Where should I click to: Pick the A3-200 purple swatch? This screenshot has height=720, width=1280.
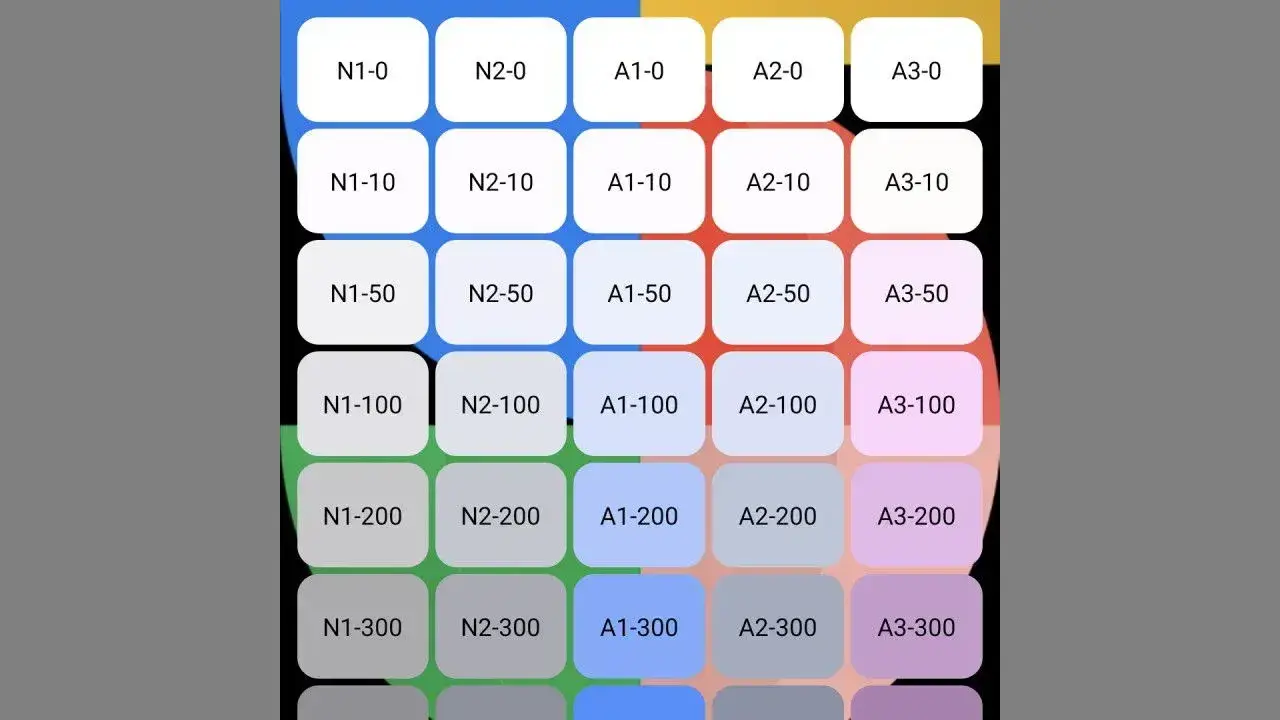point(916,515)
